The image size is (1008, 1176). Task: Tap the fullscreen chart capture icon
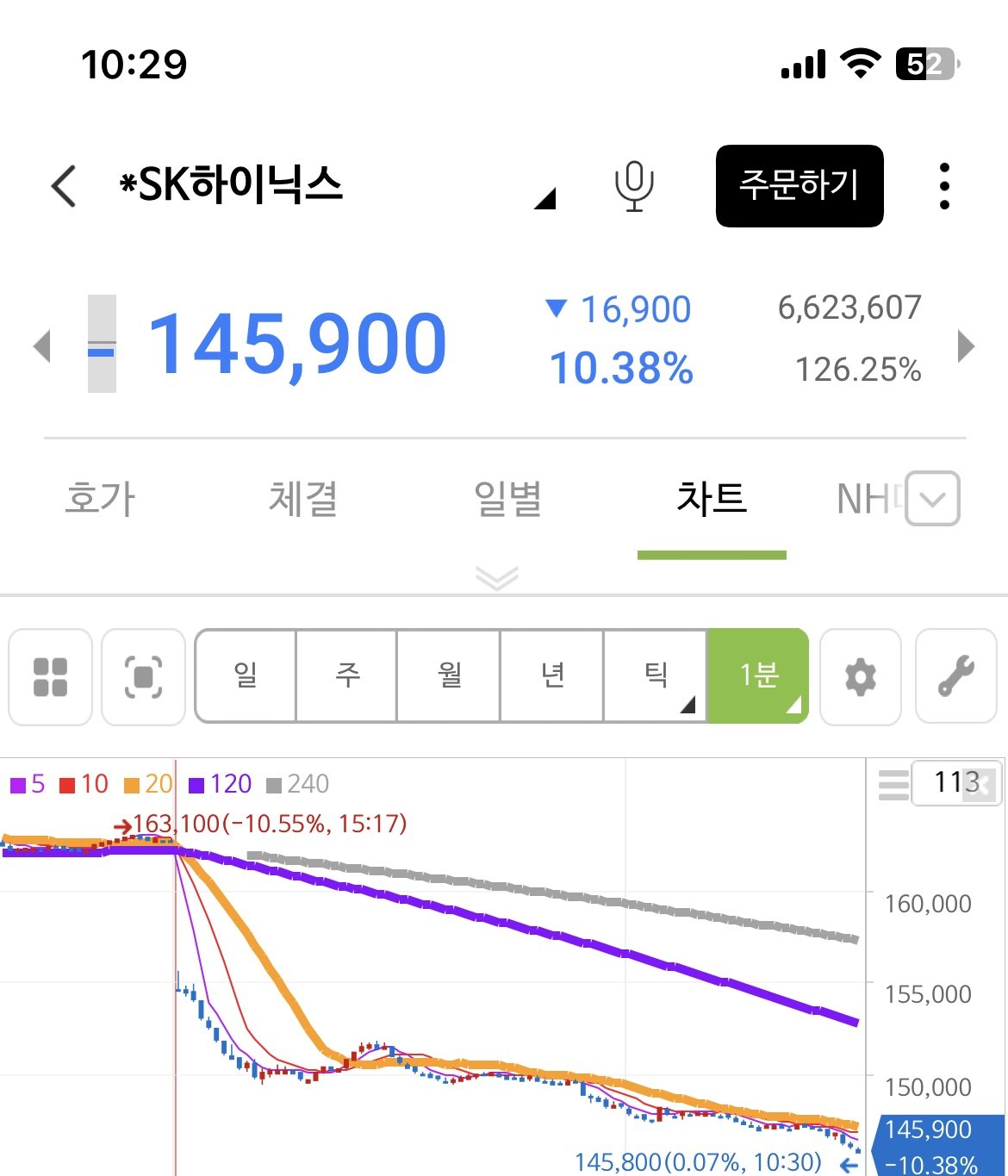(143, 676)
